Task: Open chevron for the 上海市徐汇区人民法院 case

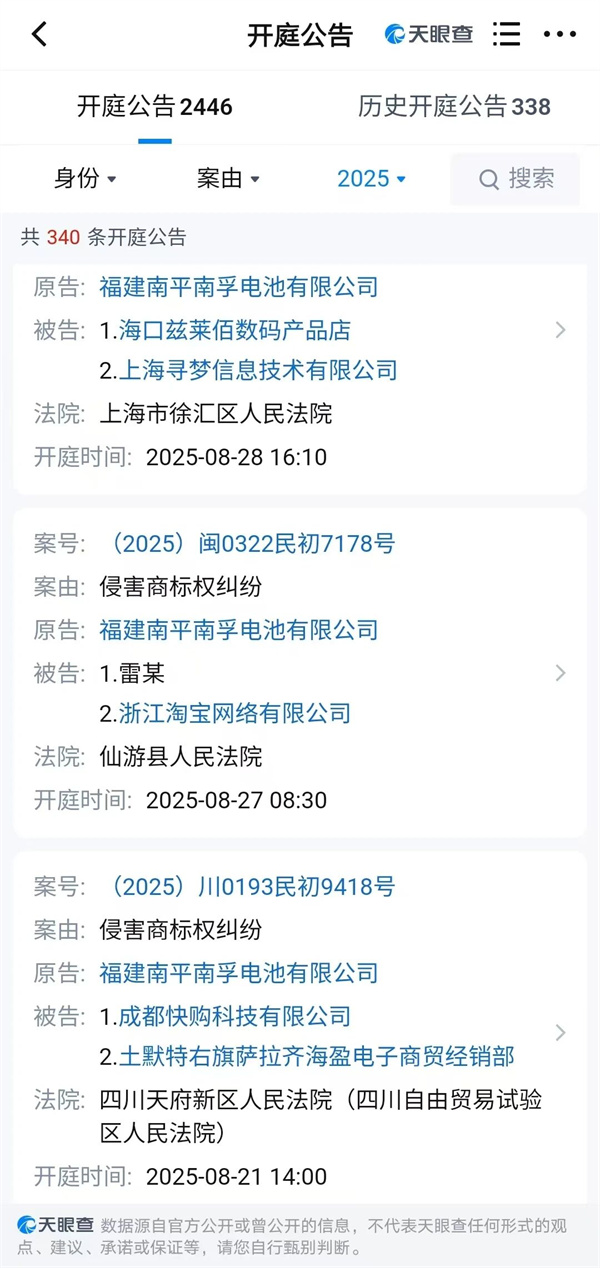Action: pyautogui.click(x=560, y=330)
